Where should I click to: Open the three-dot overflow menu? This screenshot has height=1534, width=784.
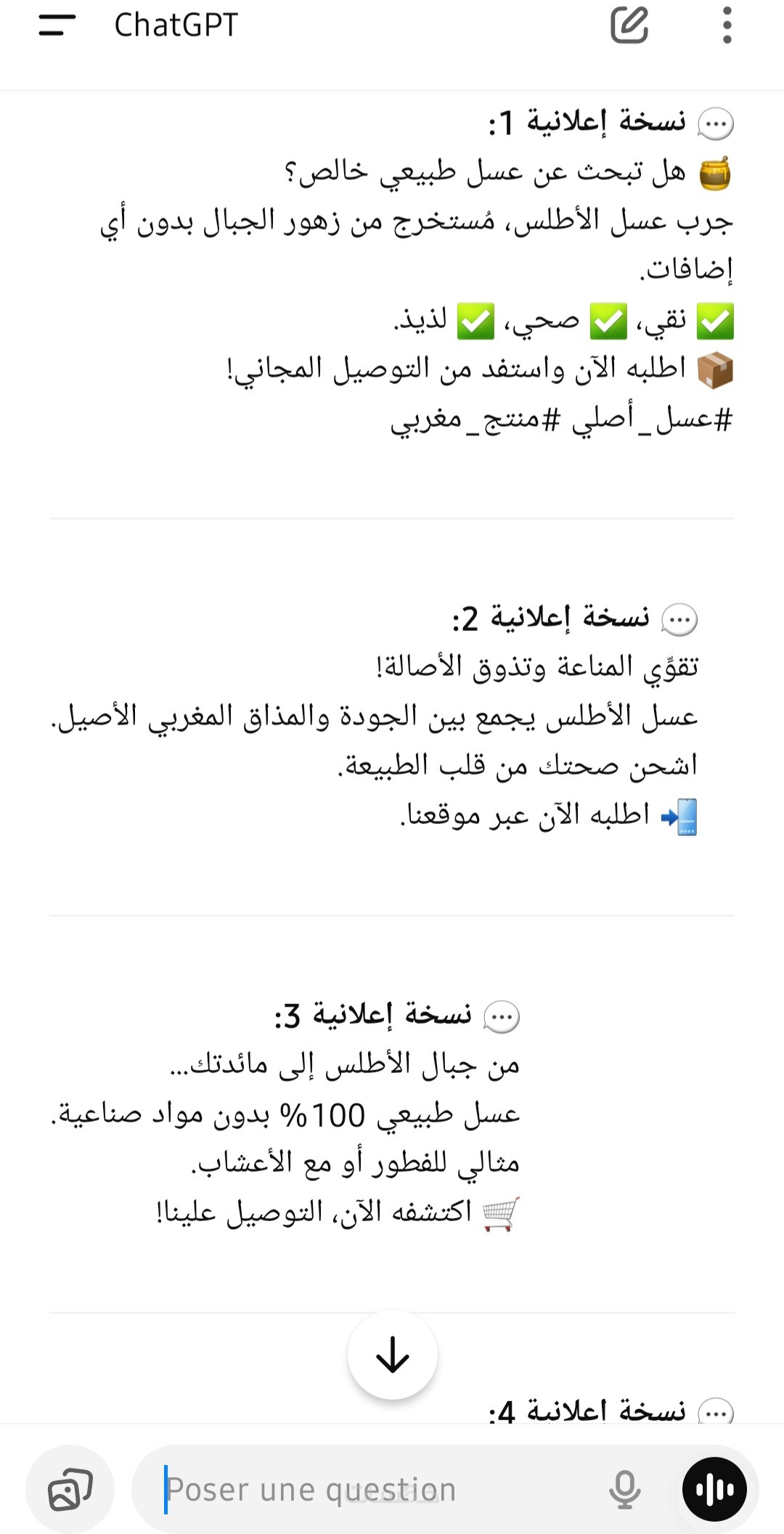(727, 25)
